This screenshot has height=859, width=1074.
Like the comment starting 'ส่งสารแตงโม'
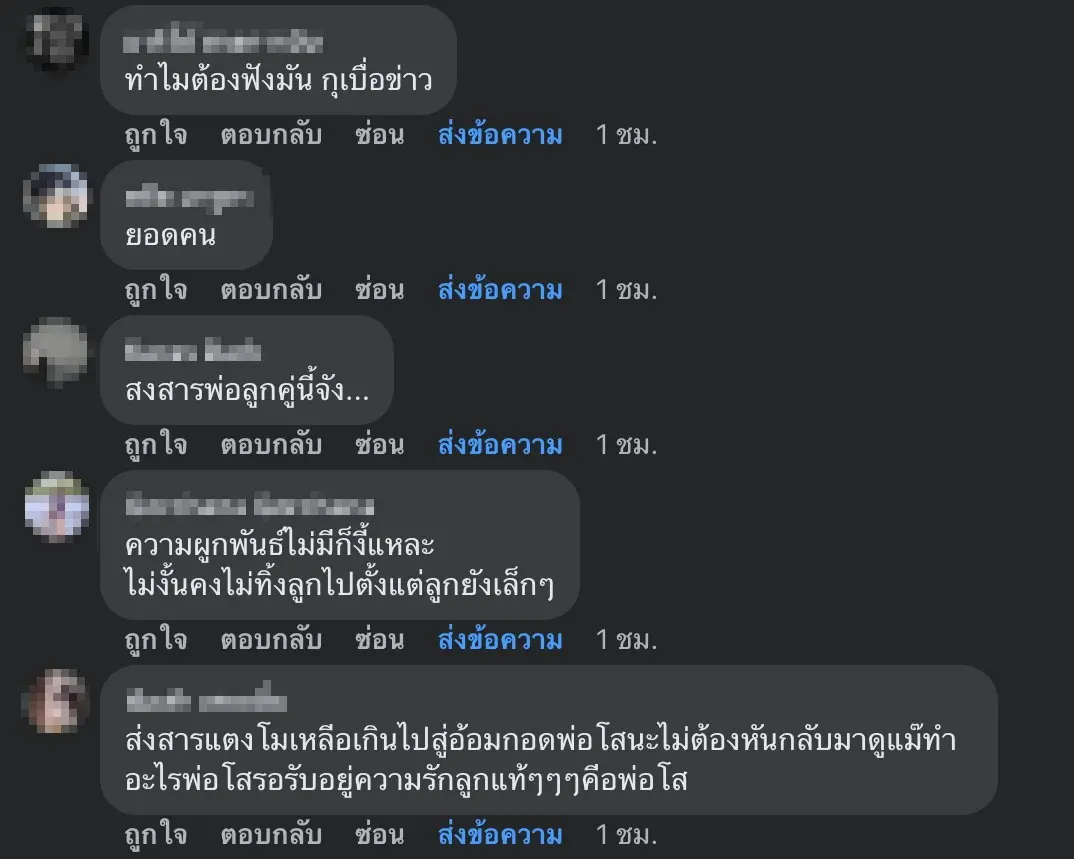155,835
